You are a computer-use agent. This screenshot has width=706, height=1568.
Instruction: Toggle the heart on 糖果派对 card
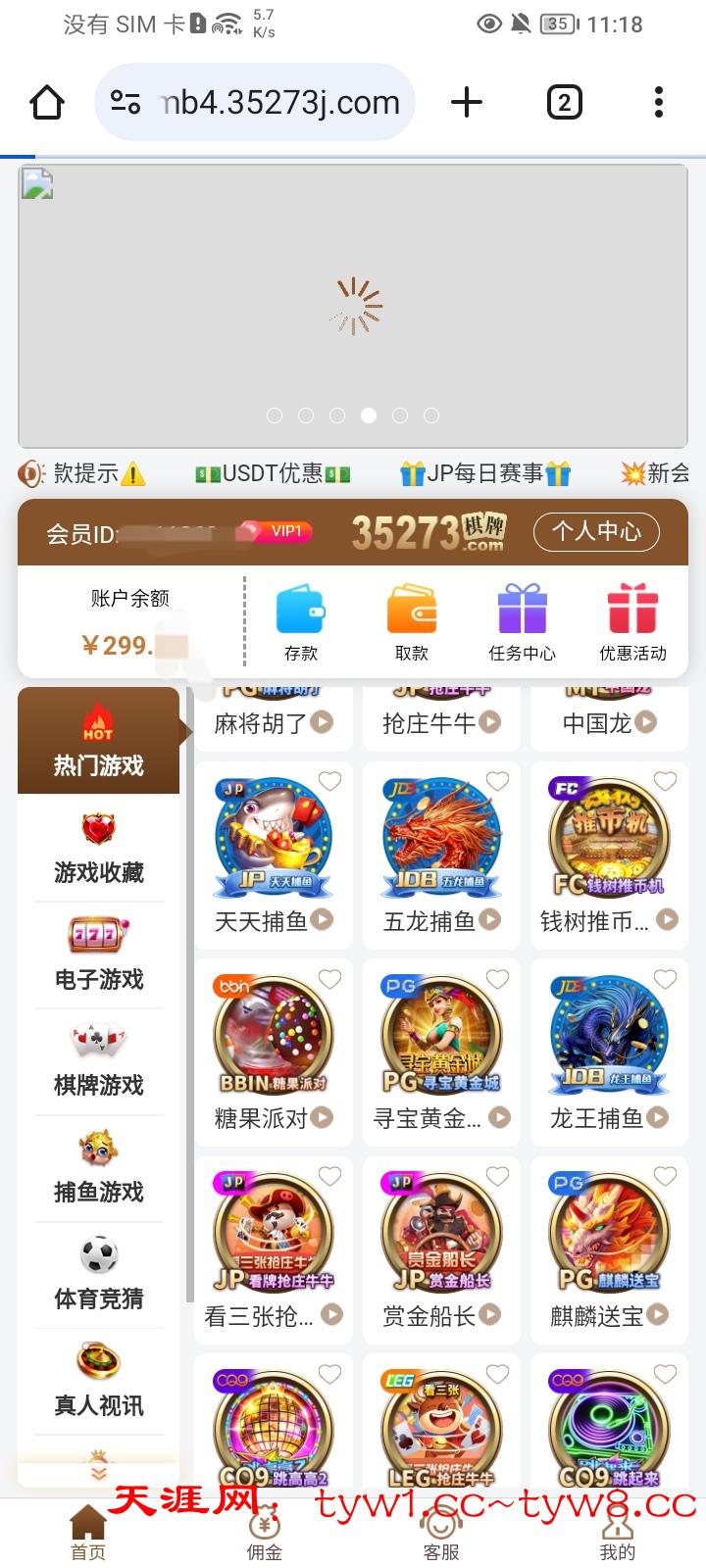pos(328,978)
